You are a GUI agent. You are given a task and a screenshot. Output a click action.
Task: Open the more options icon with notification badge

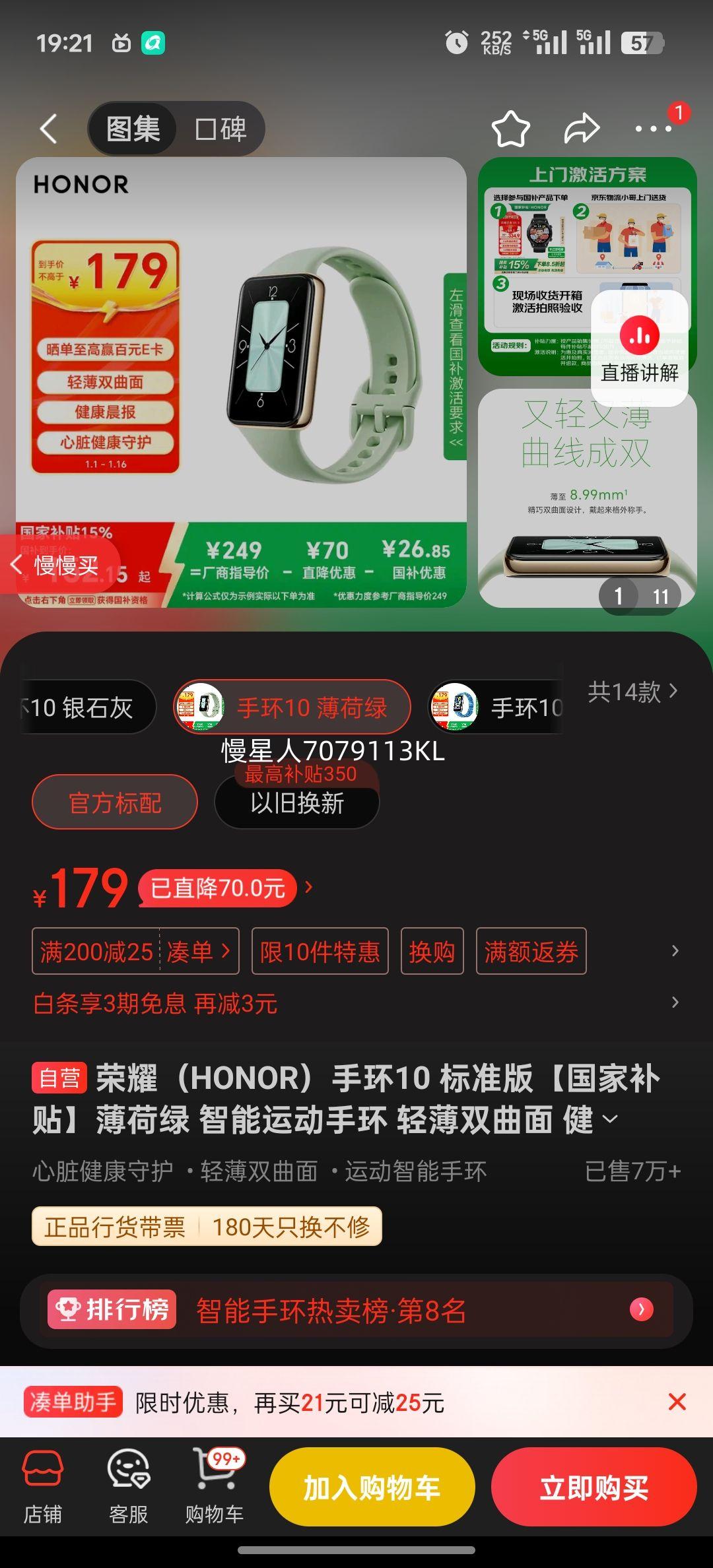(x=654, y=130)
